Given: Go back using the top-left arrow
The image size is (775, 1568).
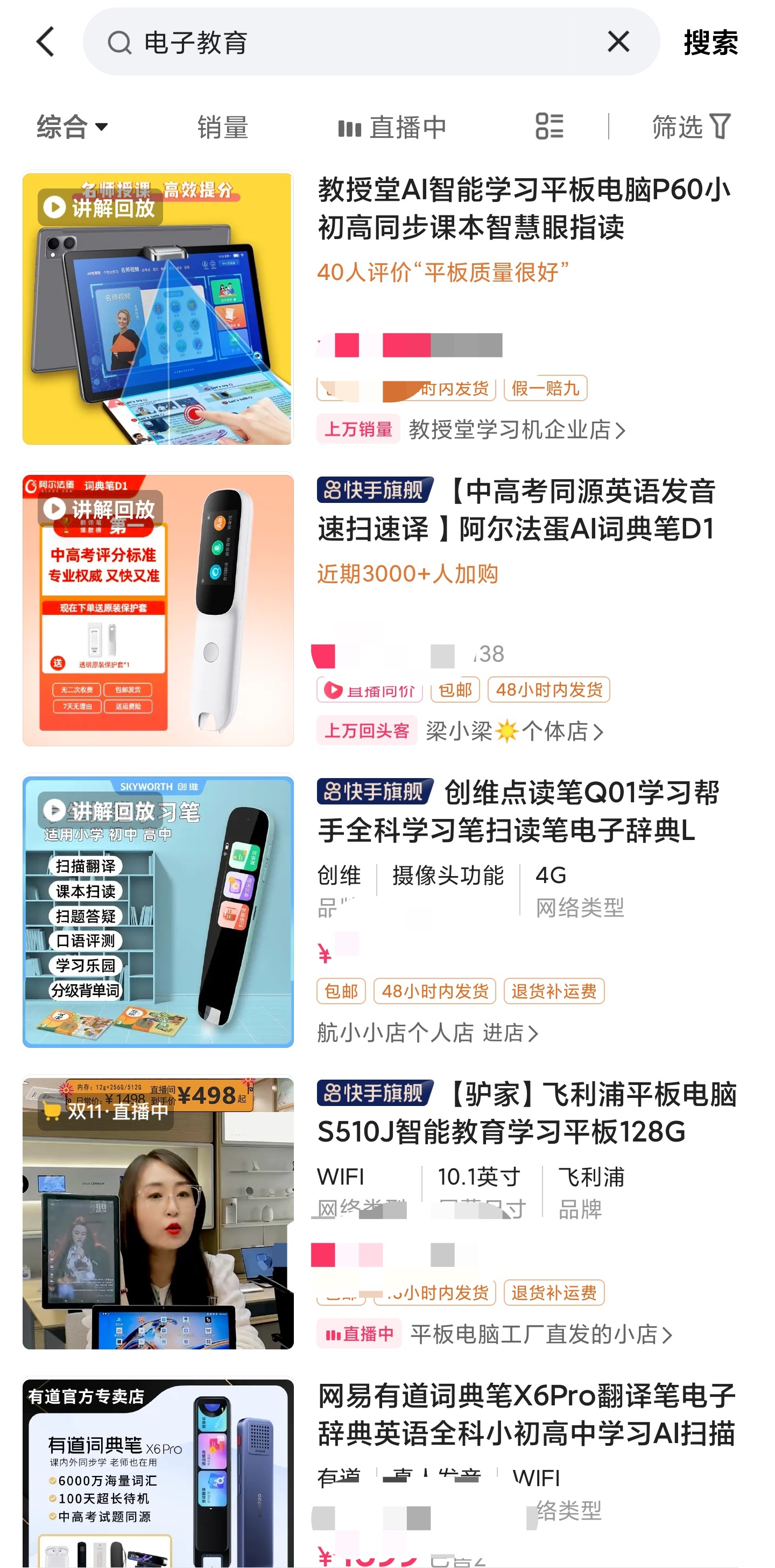Looking at the screenshot, I should pos(46,41).
